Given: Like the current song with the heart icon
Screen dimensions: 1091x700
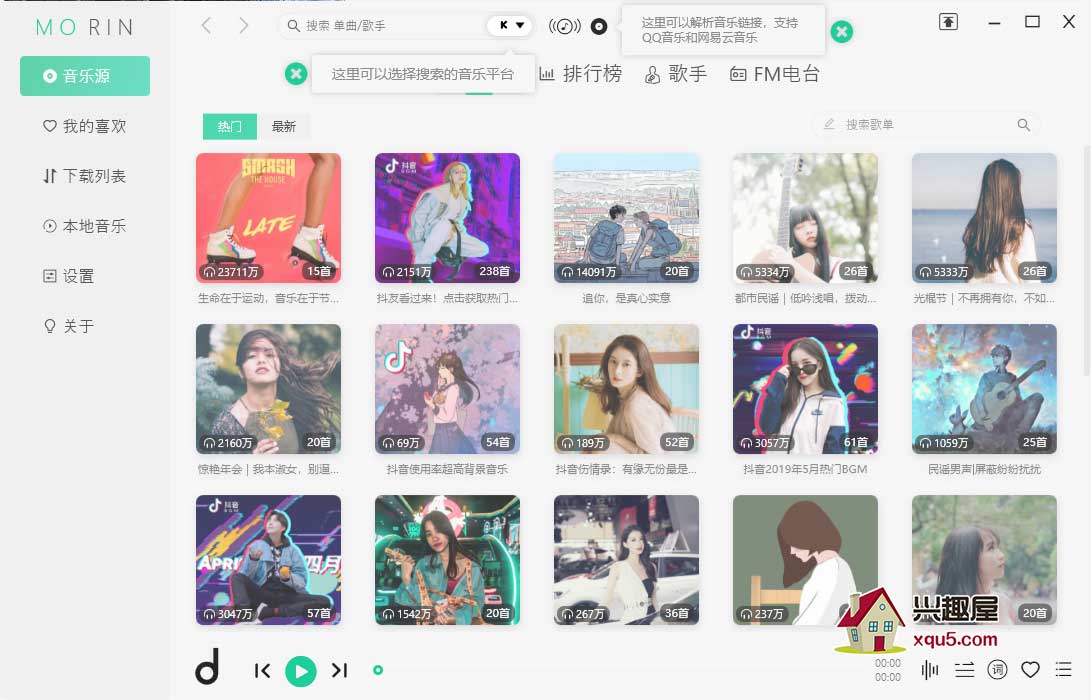Looking at the screenshot, I should 1030,669.
